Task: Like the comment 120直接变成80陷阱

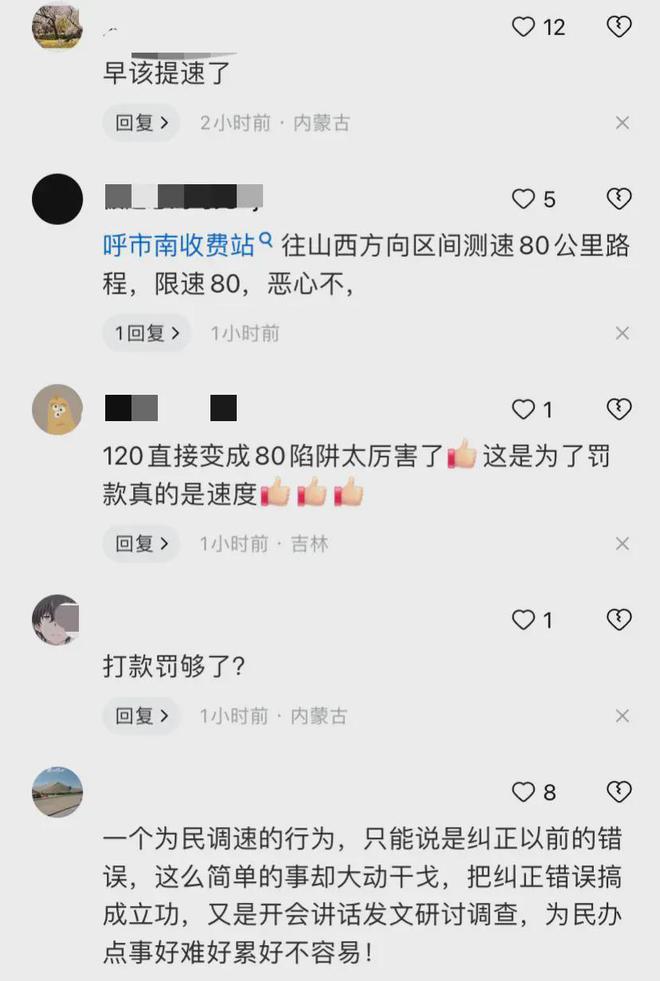Action: coord(524,409)
